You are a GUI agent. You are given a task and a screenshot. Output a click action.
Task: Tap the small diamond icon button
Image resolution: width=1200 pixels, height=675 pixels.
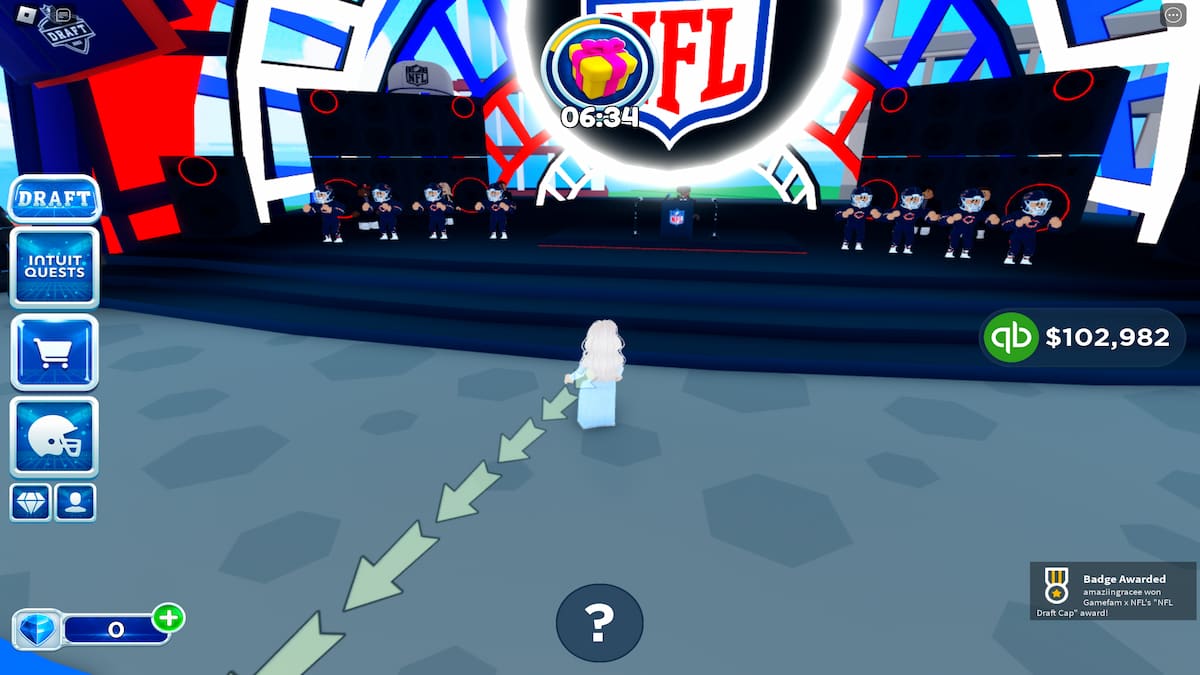31,501
